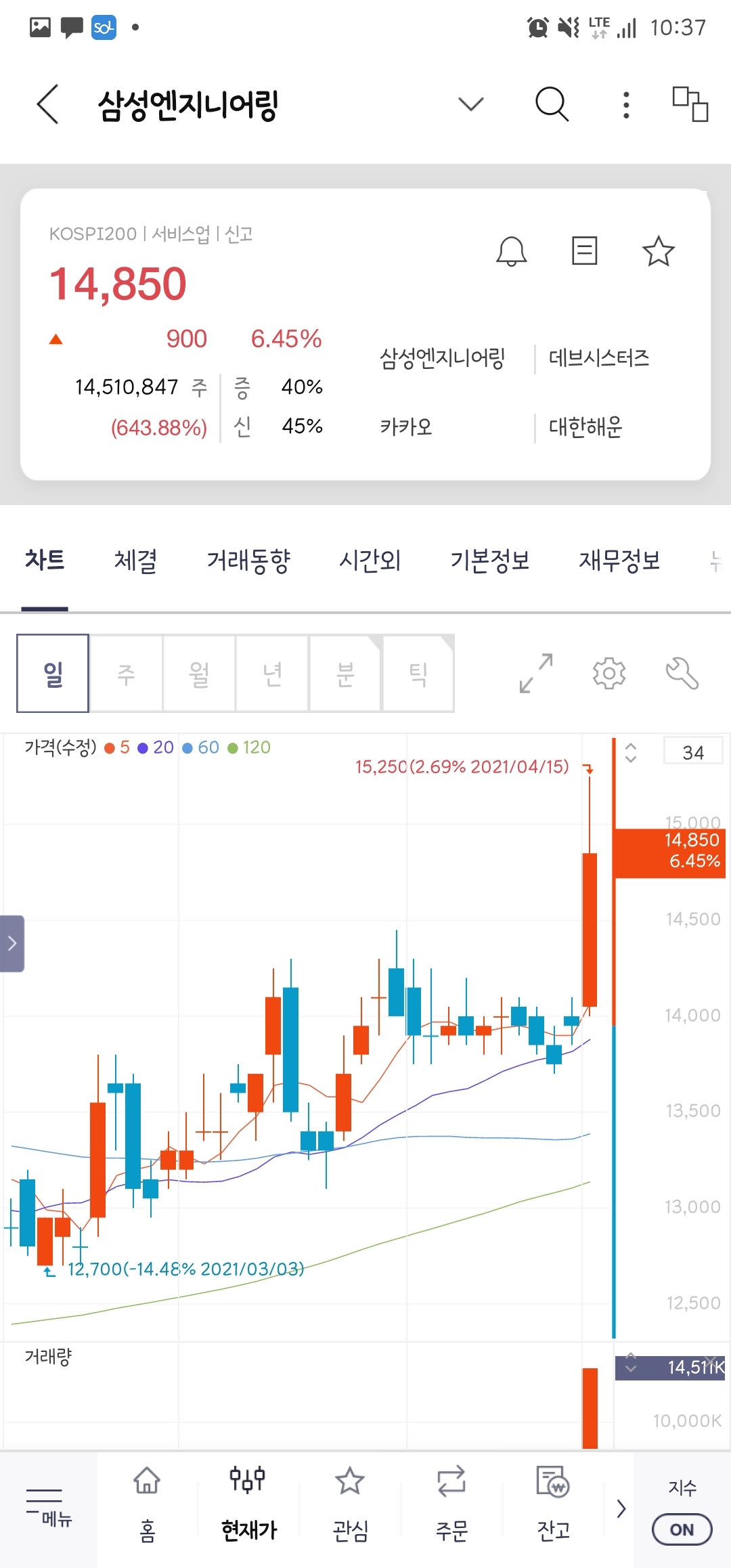This screenshot has width=731, height=1568.
Task: Open the 재무정보 tab
Action: coord(619,561)
